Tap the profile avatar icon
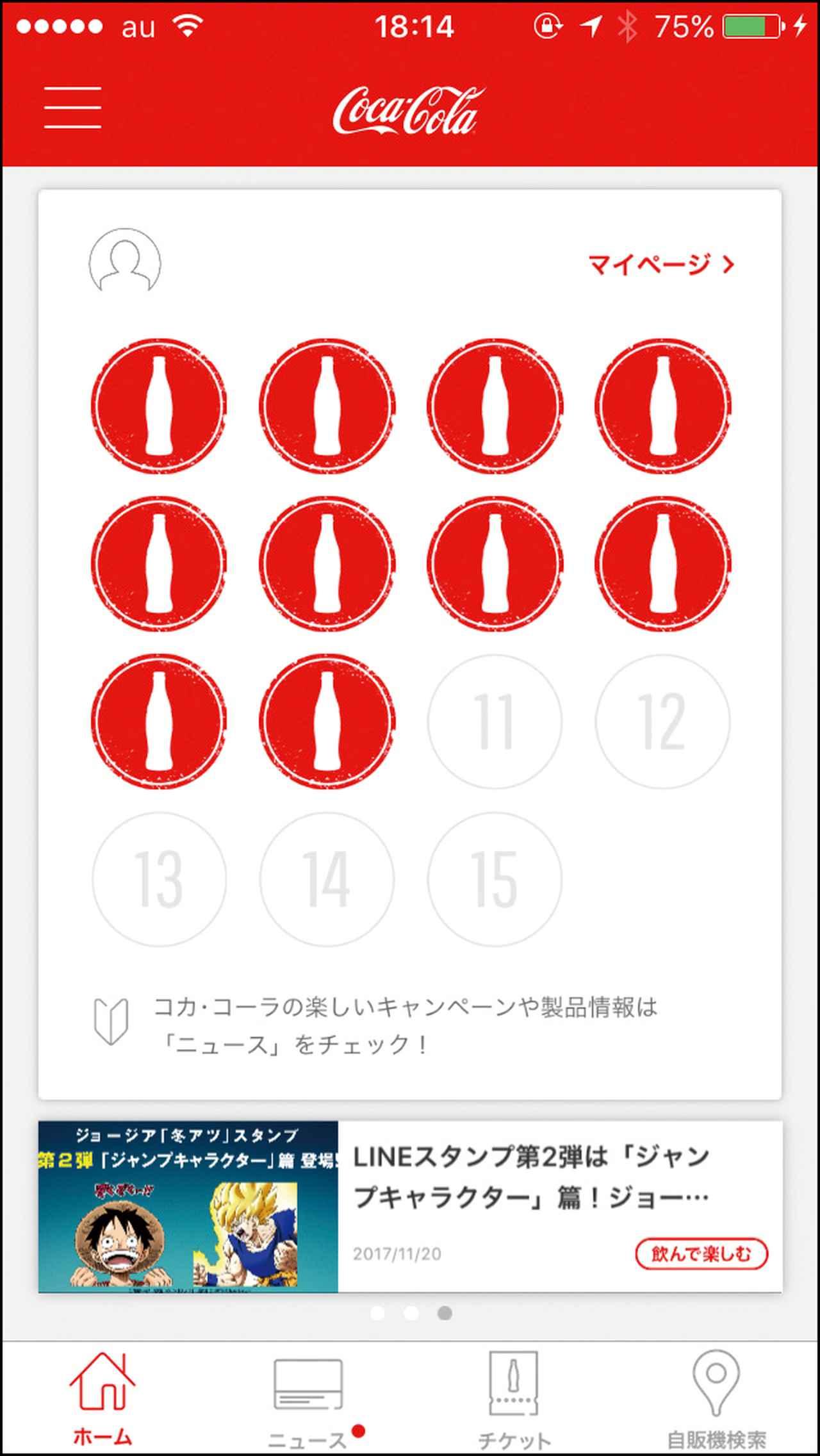The height and width of the screenshot is (1456, 820). click(x=125, y=262)
